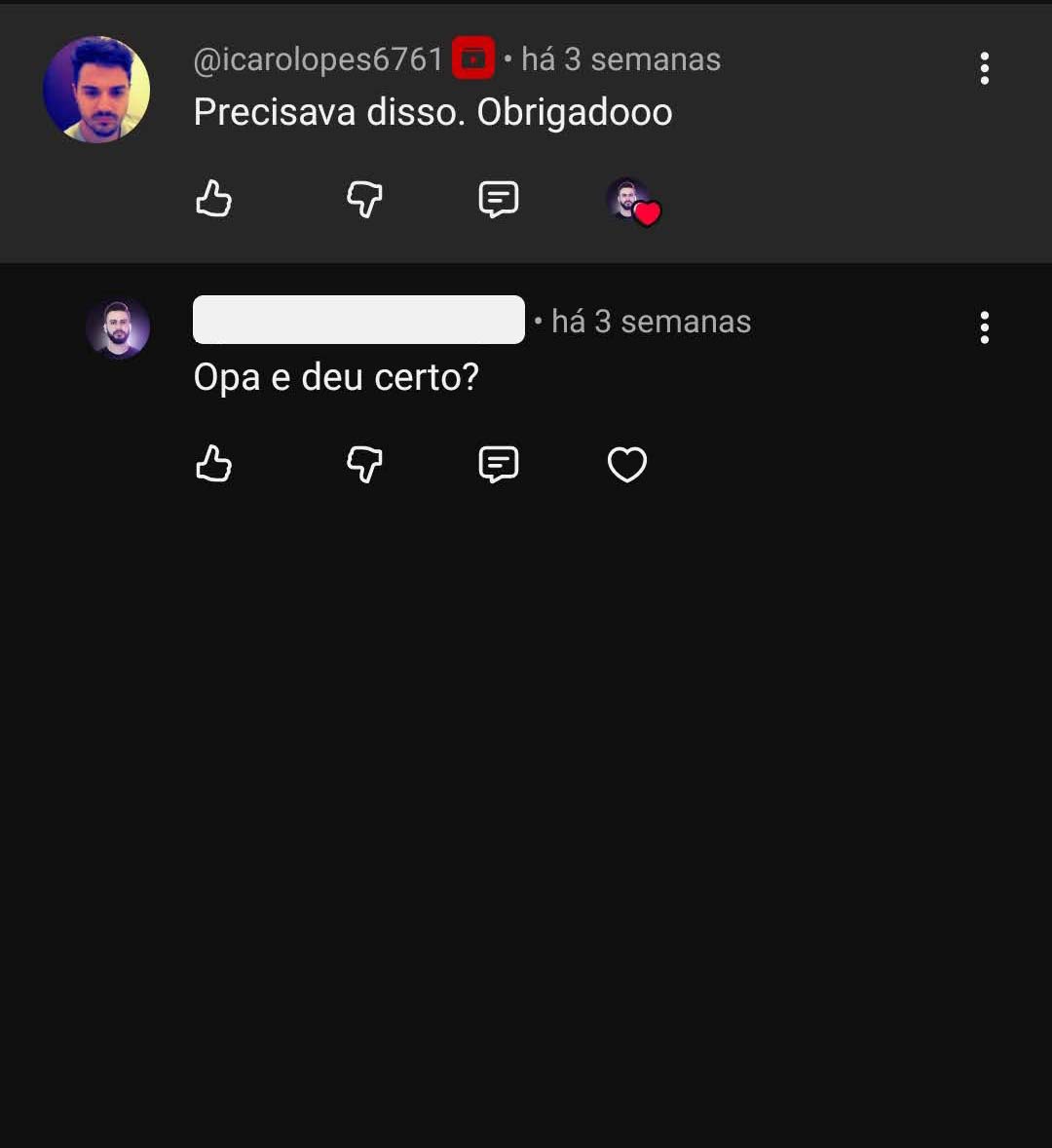This screenshot has height=1148, width=1052.
Task: Like the reply "Opa e deu certo?"
Action: tap(213, 464)
